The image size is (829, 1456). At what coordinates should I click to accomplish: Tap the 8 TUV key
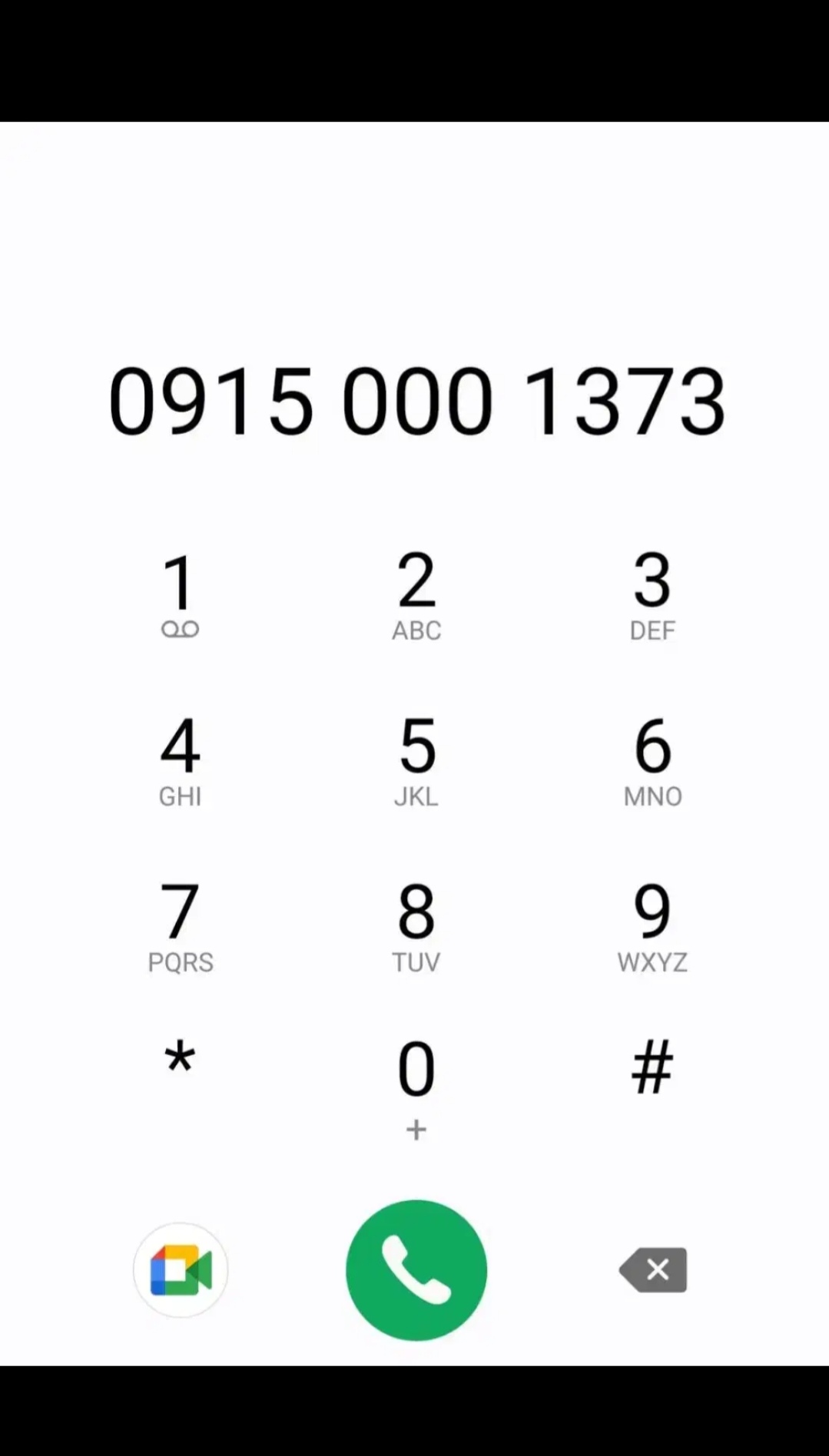[x=416, y=925]
